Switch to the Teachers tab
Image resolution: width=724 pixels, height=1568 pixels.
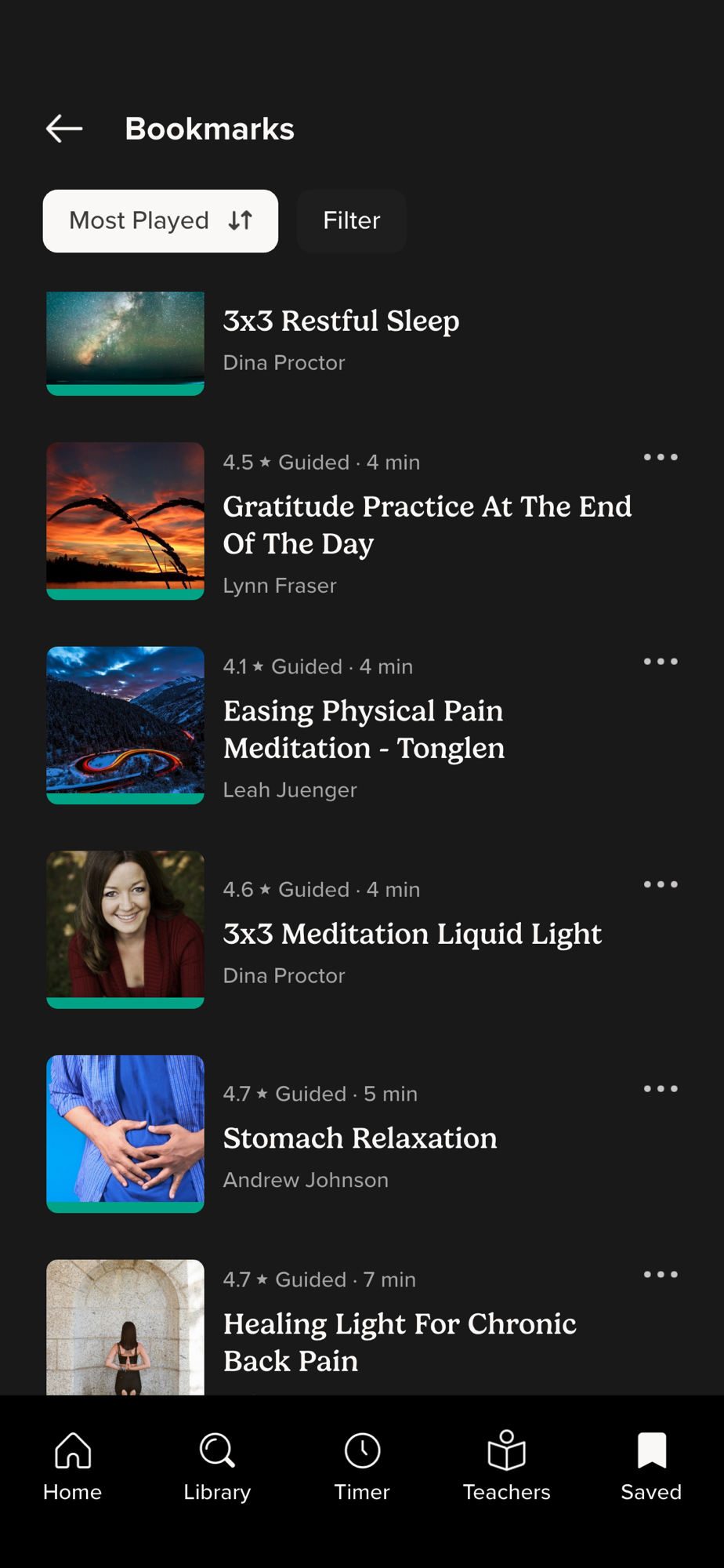(x=506, y=1466)
